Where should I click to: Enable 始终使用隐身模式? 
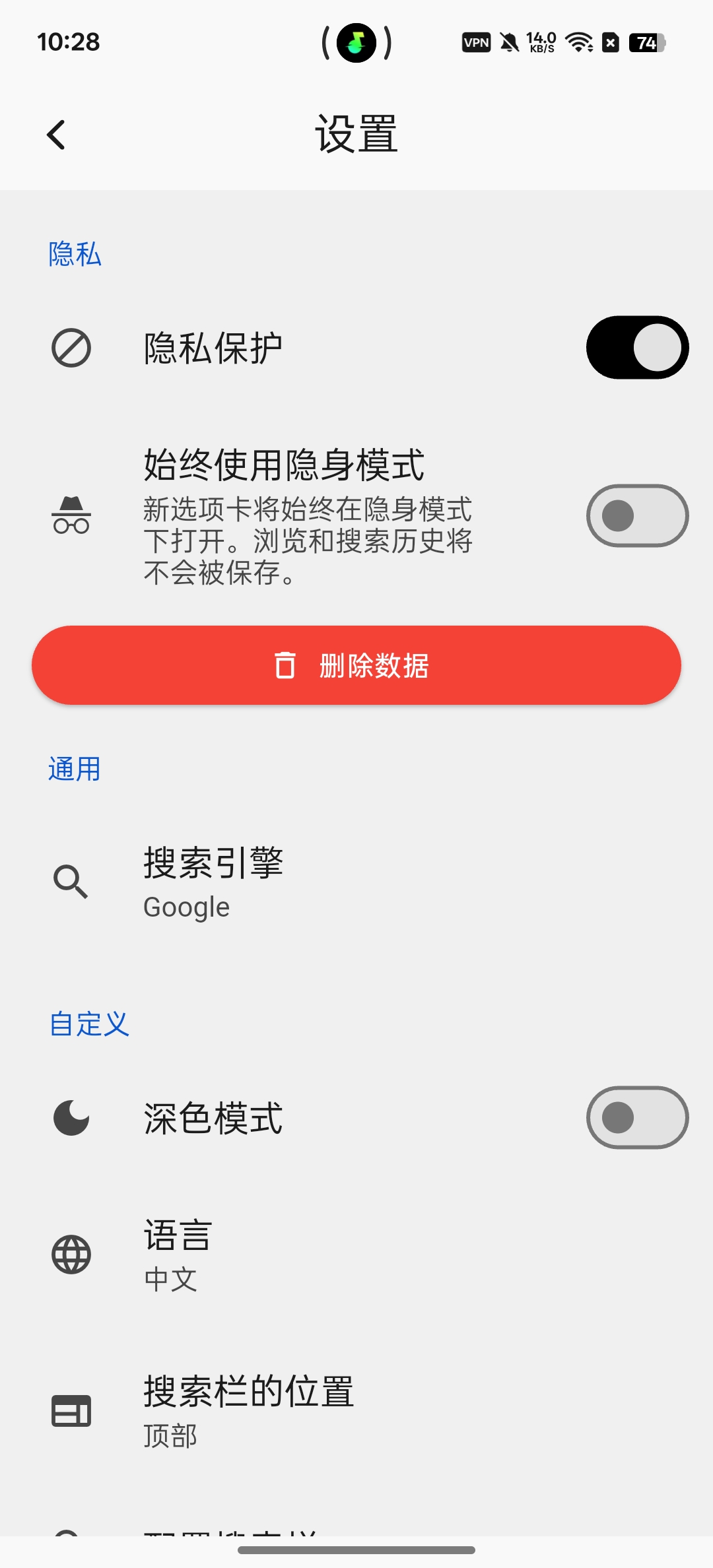click(x=637, y=516)
